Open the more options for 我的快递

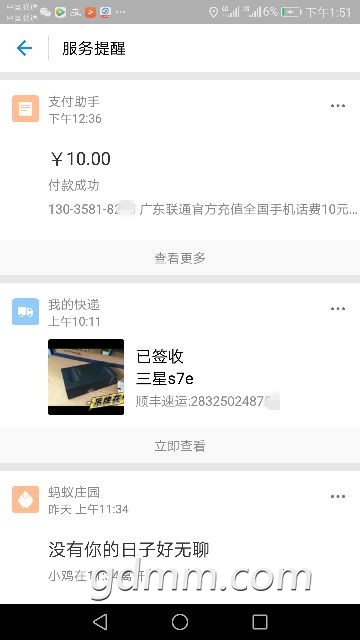click(338, 309)
